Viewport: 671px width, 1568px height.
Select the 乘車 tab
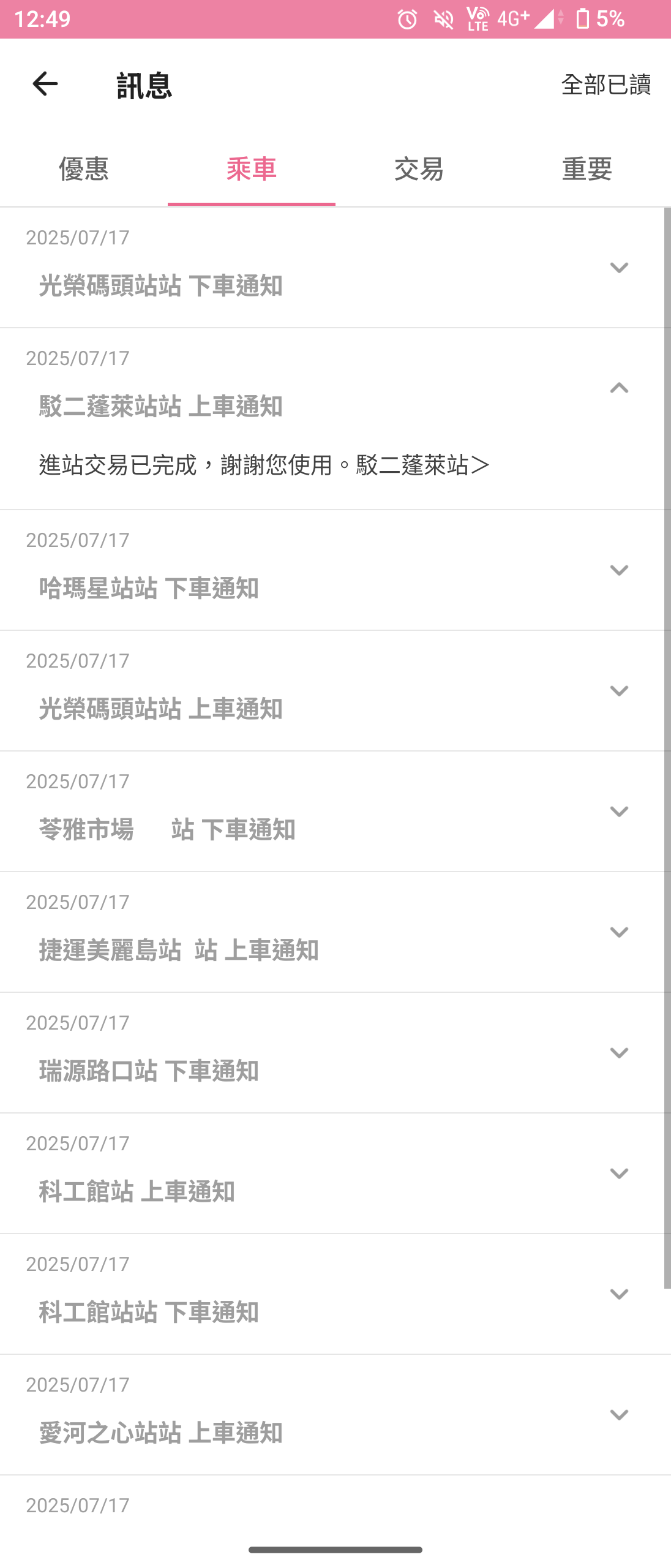252,168
